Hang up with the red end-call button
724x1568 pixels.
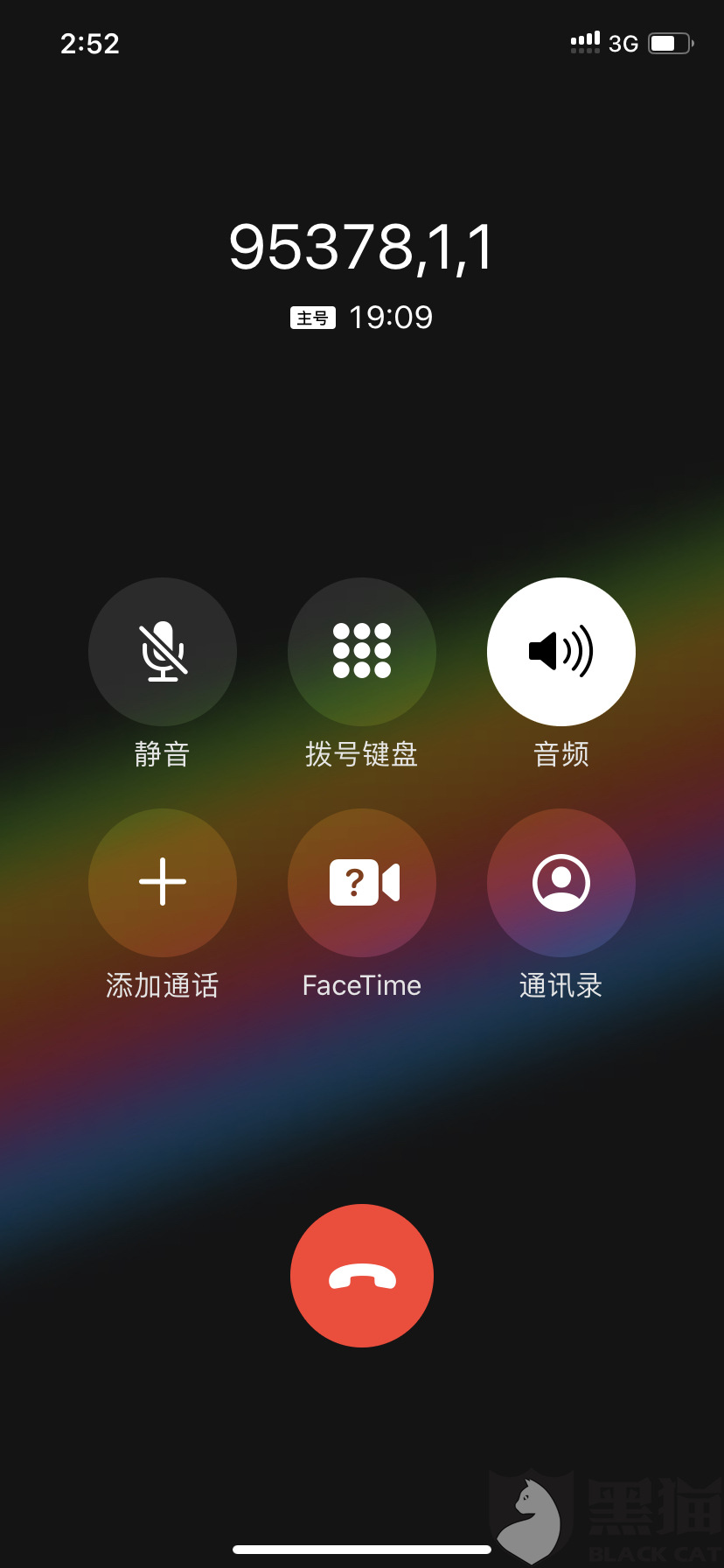362,1276
